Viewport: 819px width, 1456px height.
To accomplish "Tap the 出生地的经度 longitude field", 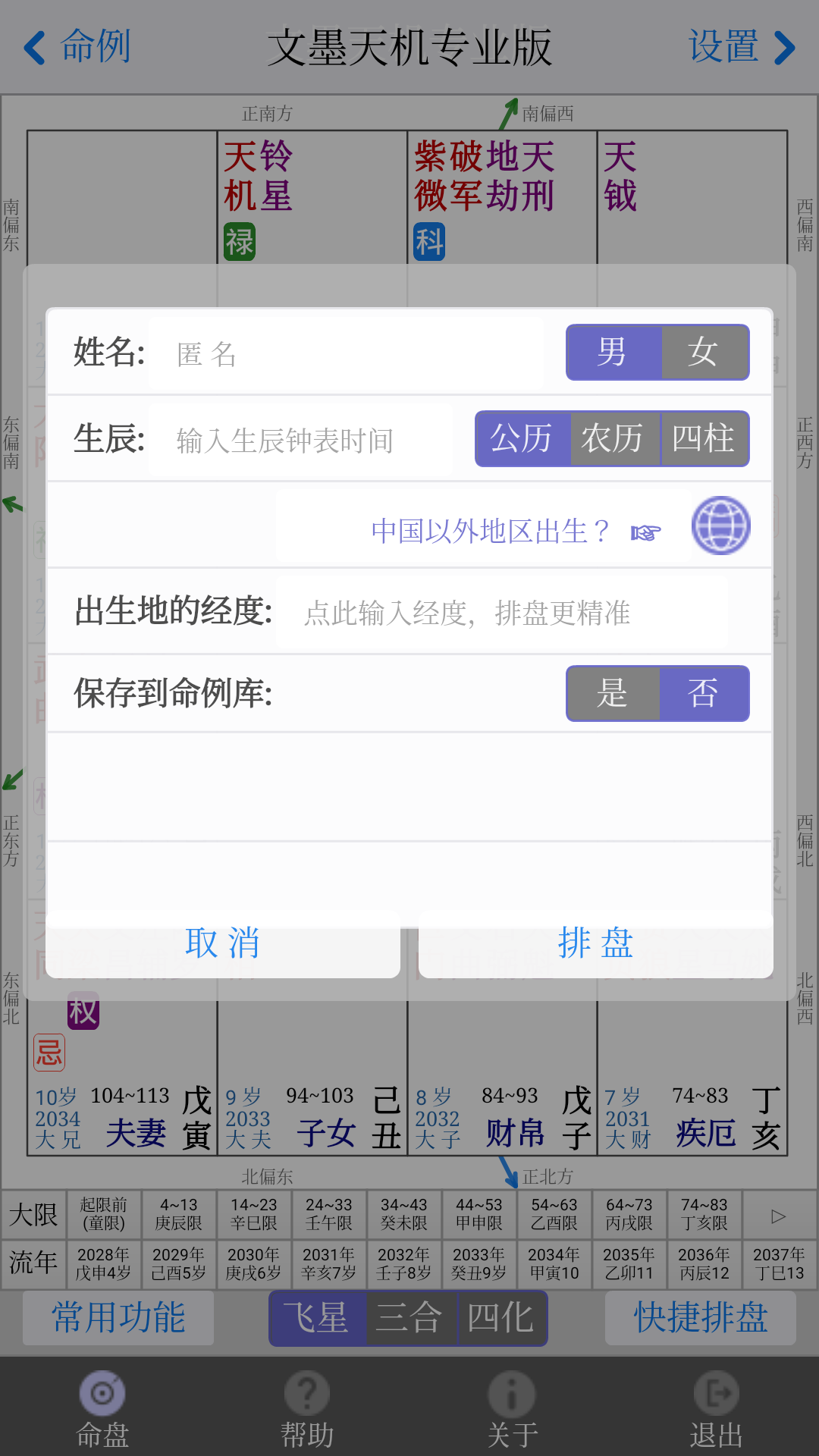I will (500, 613).
